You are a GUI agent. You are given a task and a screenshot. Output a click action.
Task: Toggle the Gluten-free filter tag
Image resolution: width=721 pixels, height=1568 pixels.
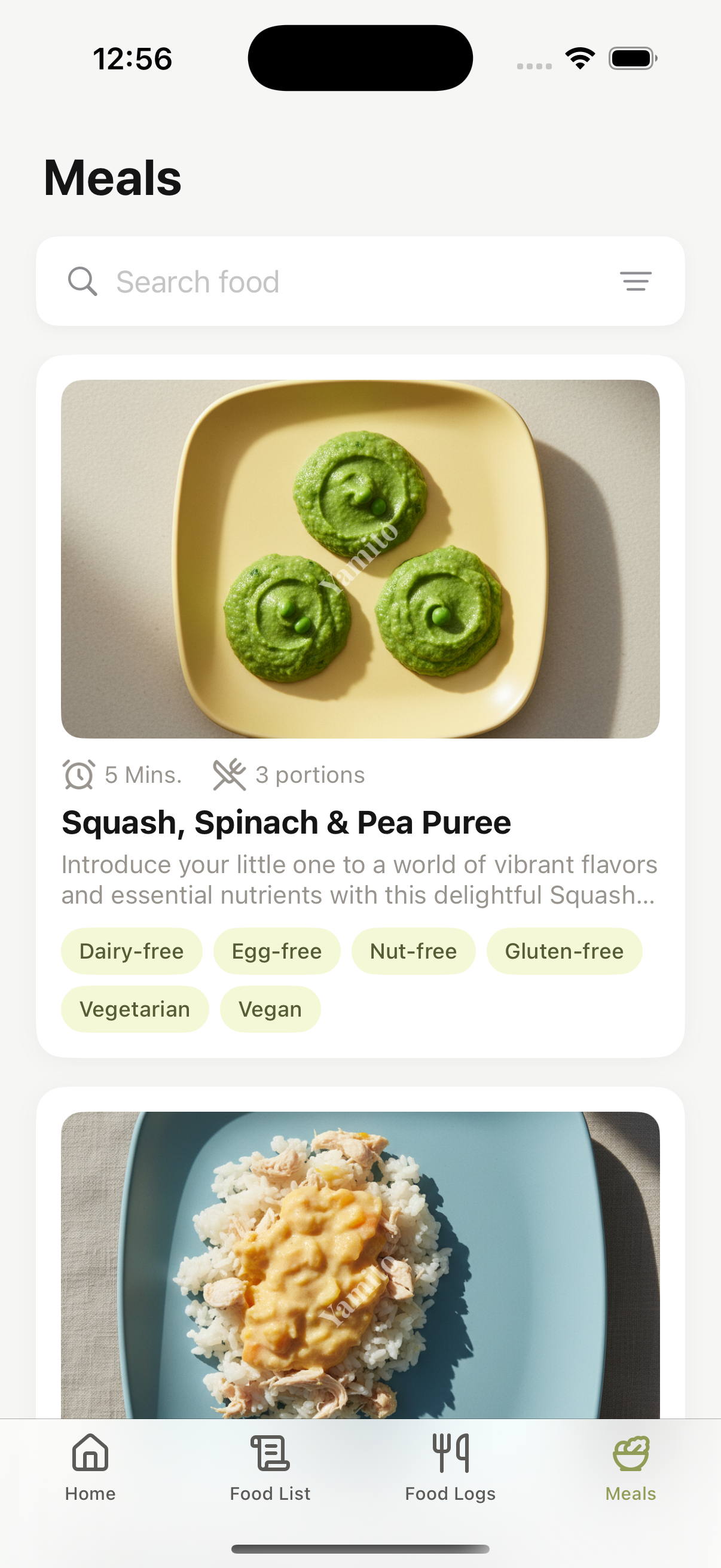point(564,951)
